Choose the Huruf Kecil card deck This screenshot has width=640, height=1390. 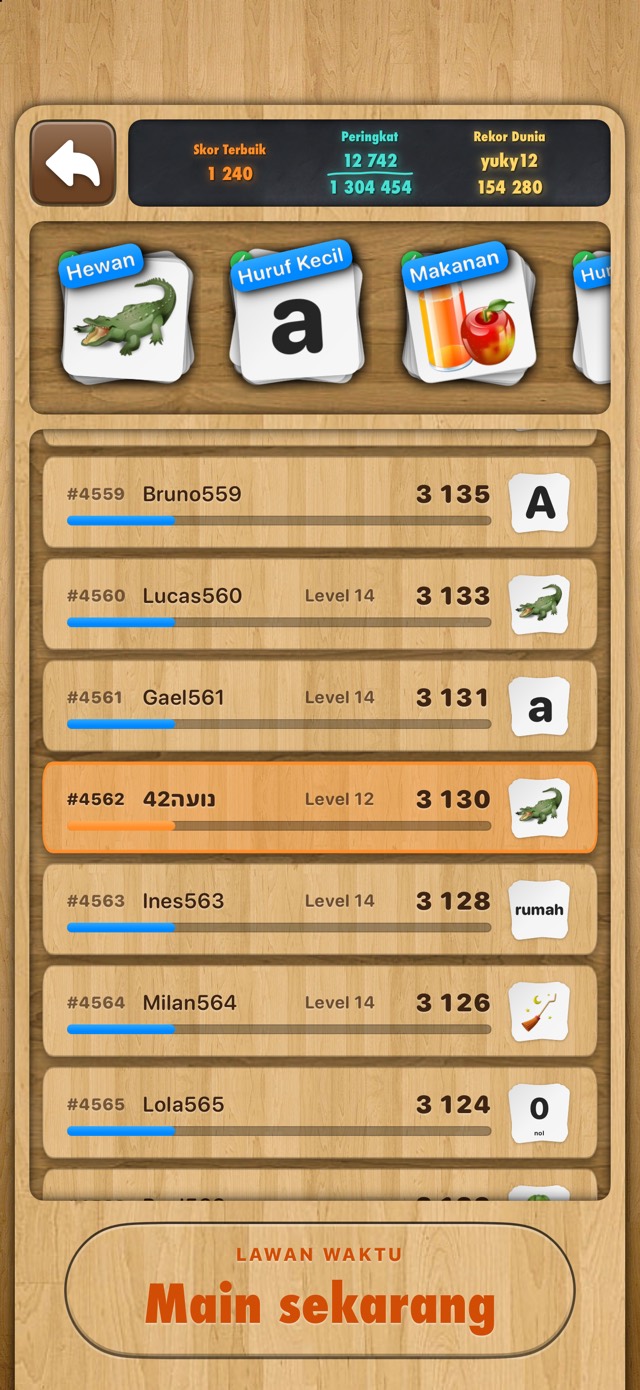pyautogui.click(x=295, y=315)
